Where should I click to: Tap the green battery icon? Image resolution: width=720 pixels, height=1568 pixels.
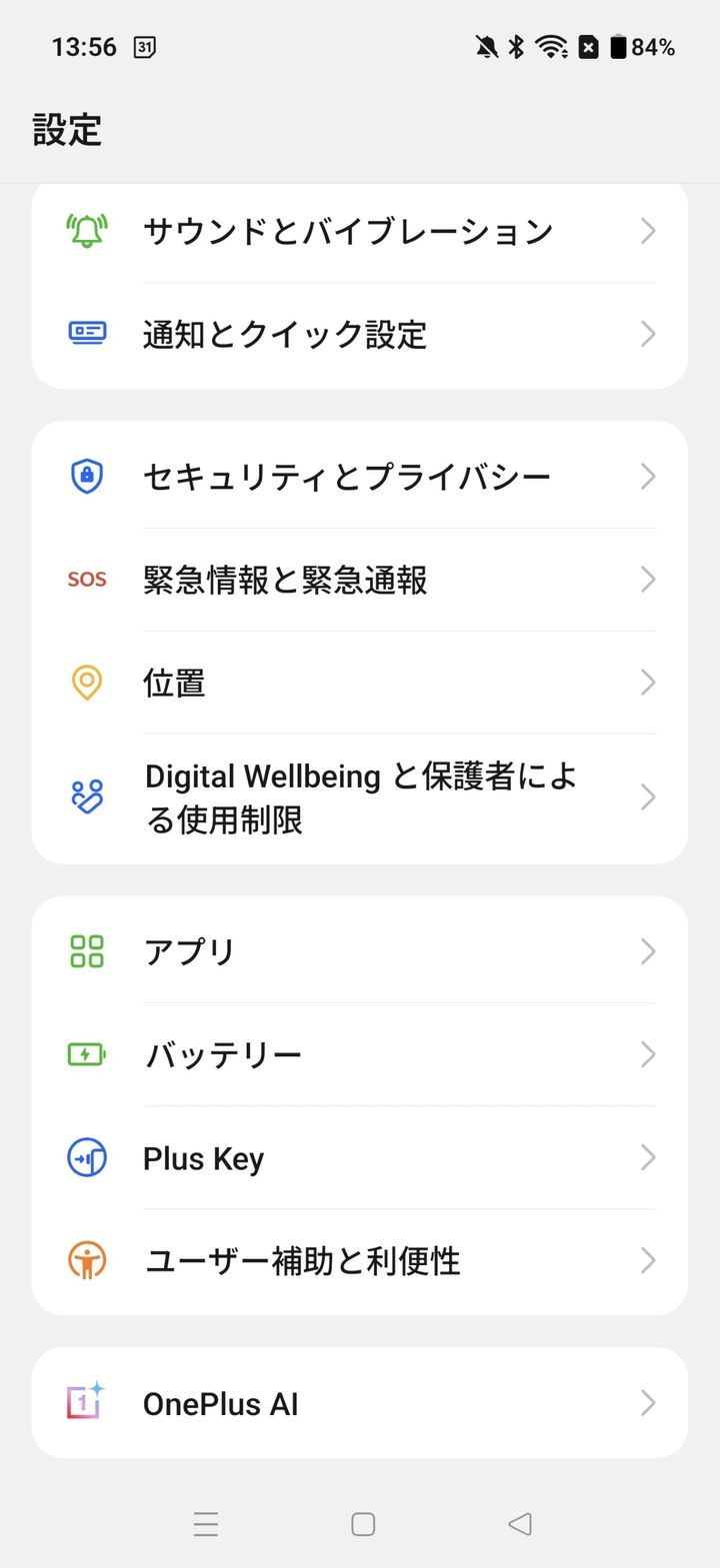[85, 1054]
